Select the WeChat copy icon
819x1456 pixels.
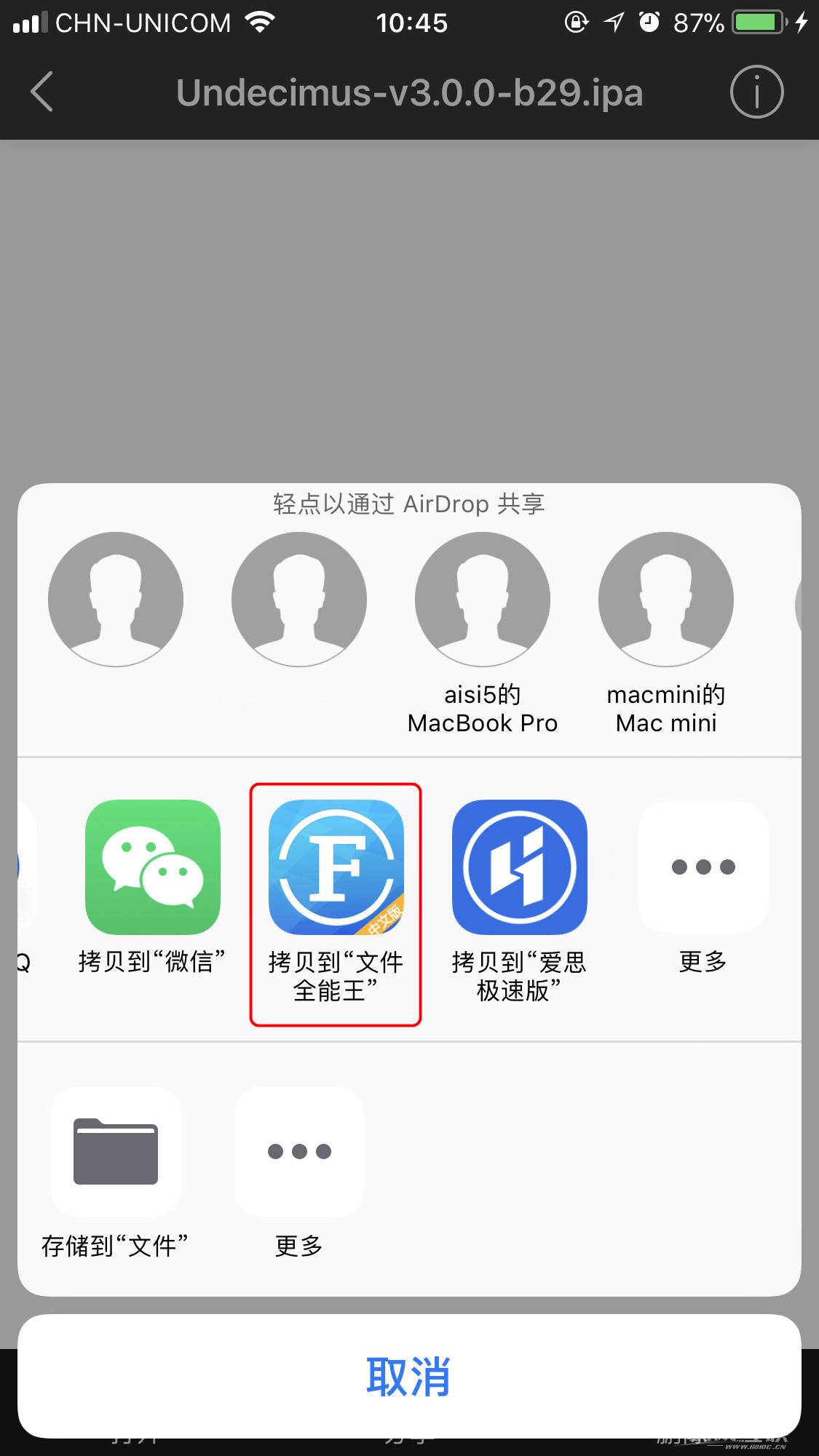[x=153, y=867]
